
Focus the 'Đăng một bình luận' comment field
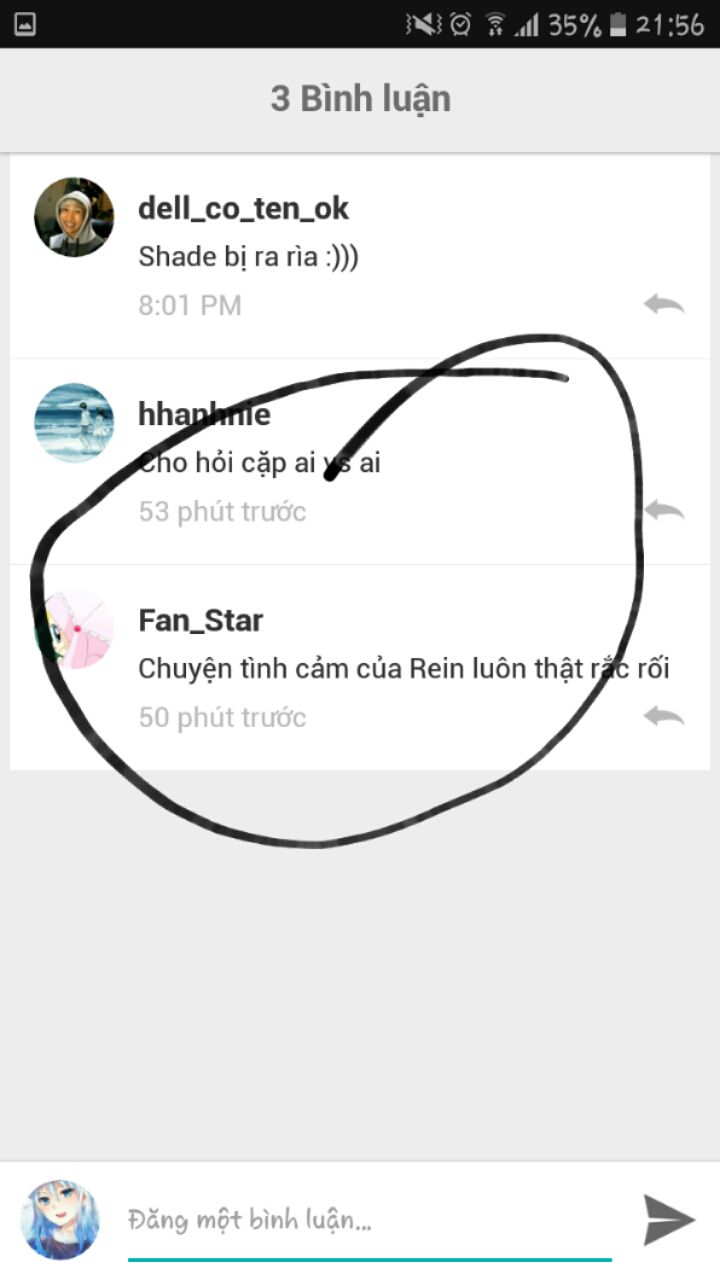click(x=368, y=1220)
